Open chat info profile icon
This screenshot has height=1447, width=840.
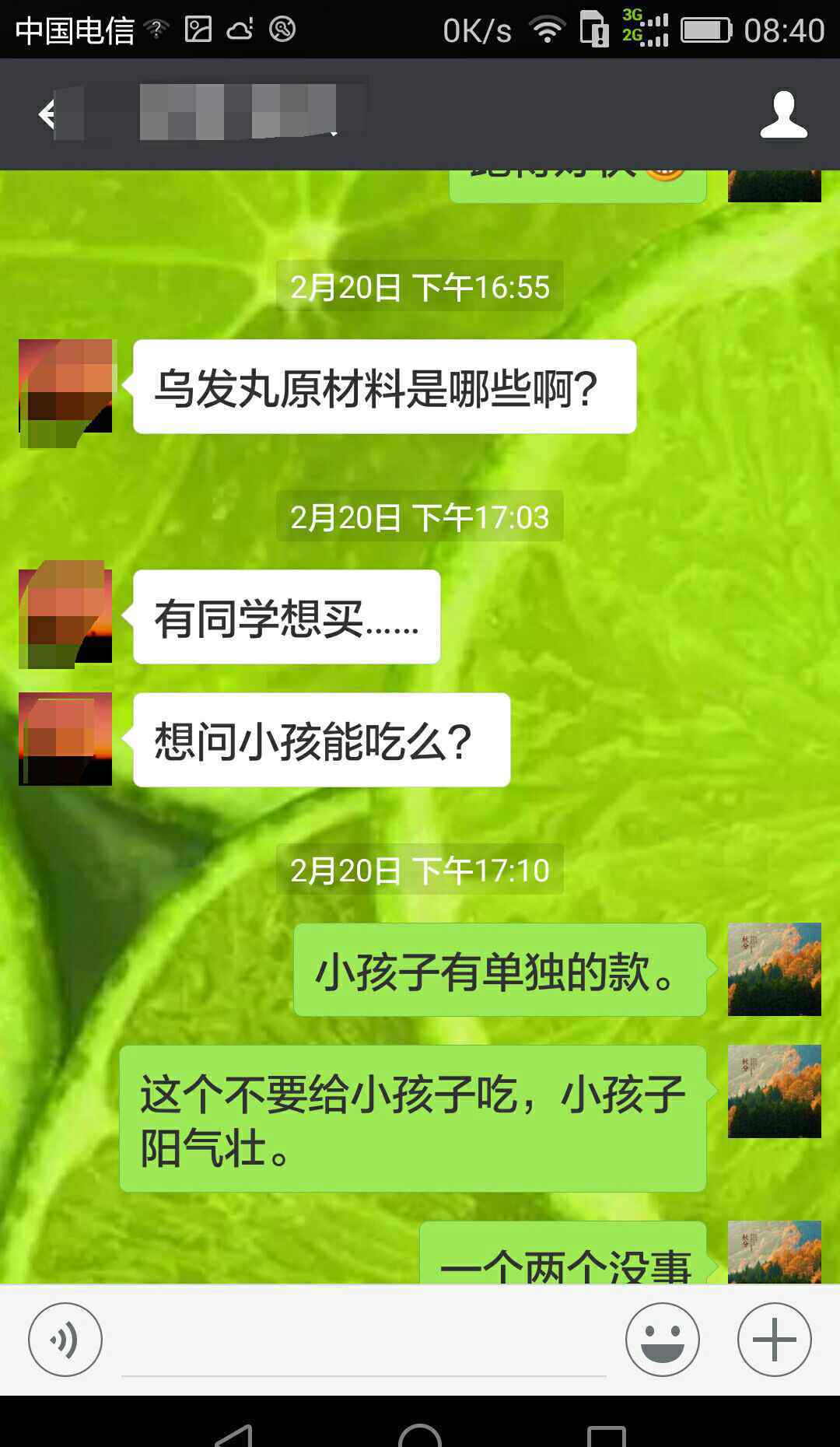click(x=783, y=114)
